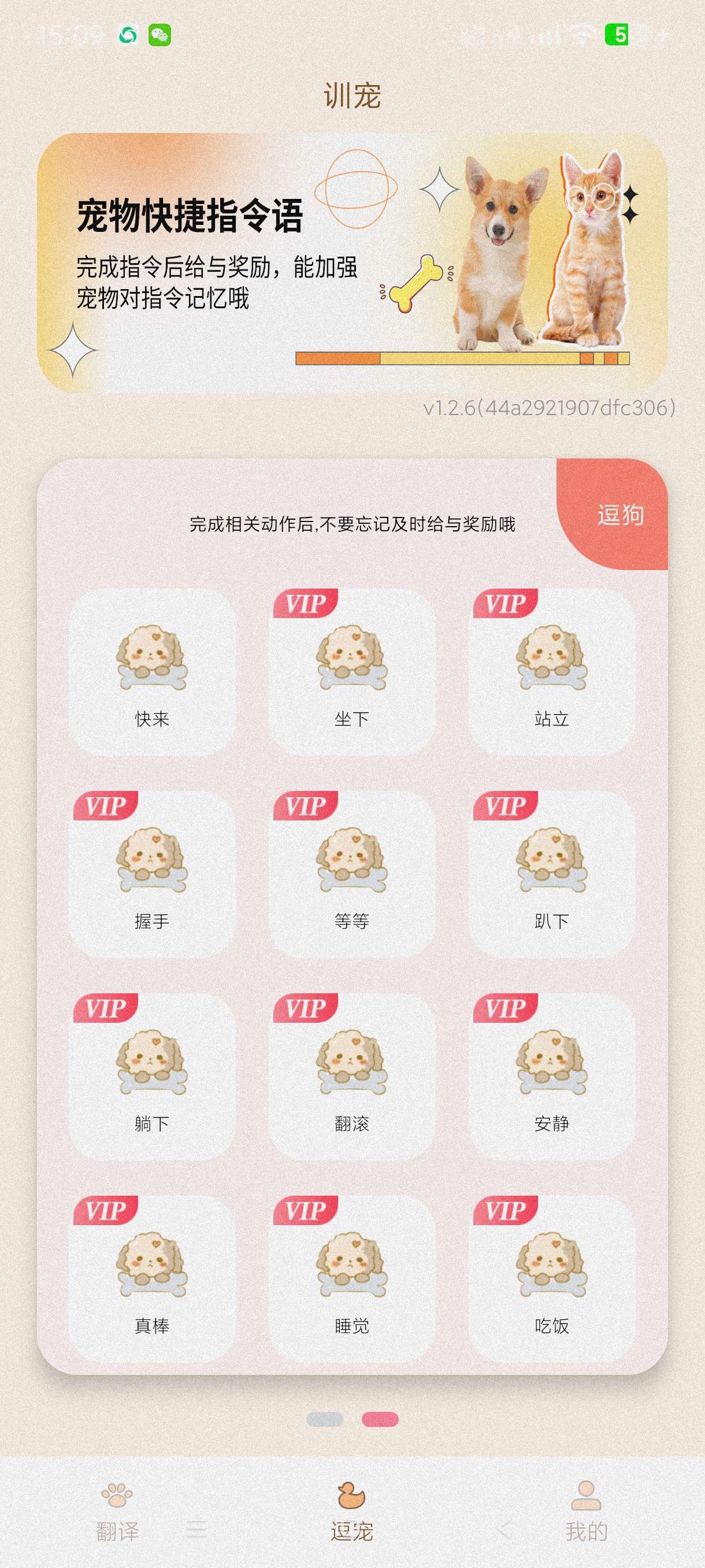Screen dimensions: 705x1568
Task: Choose the 等等 command
Action: [351, 874]
